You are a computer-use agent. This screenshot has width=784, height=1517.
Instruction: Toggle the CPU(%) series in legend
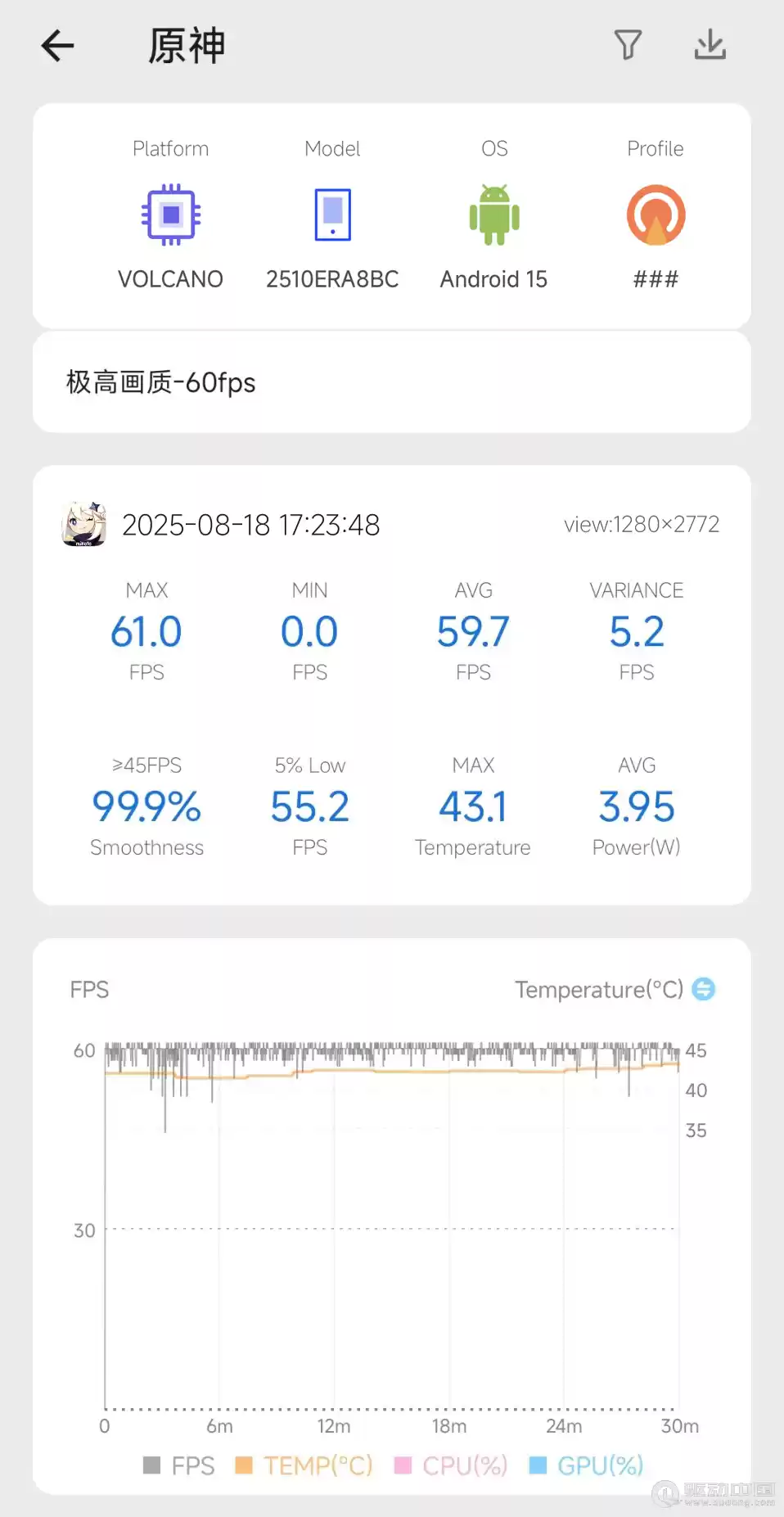(451, 1465)
